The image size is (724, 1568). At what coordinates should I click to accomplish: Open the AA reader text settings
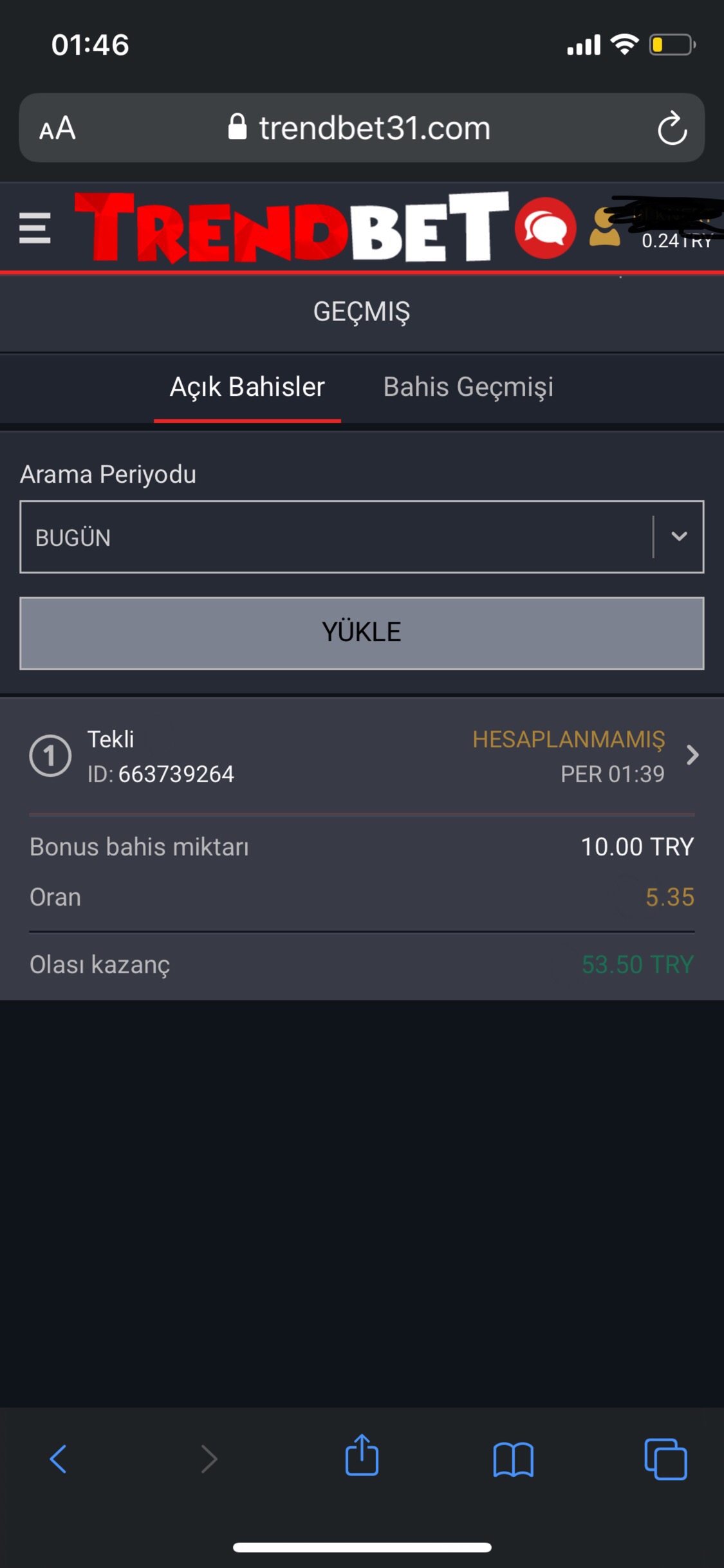coord(57,128)
